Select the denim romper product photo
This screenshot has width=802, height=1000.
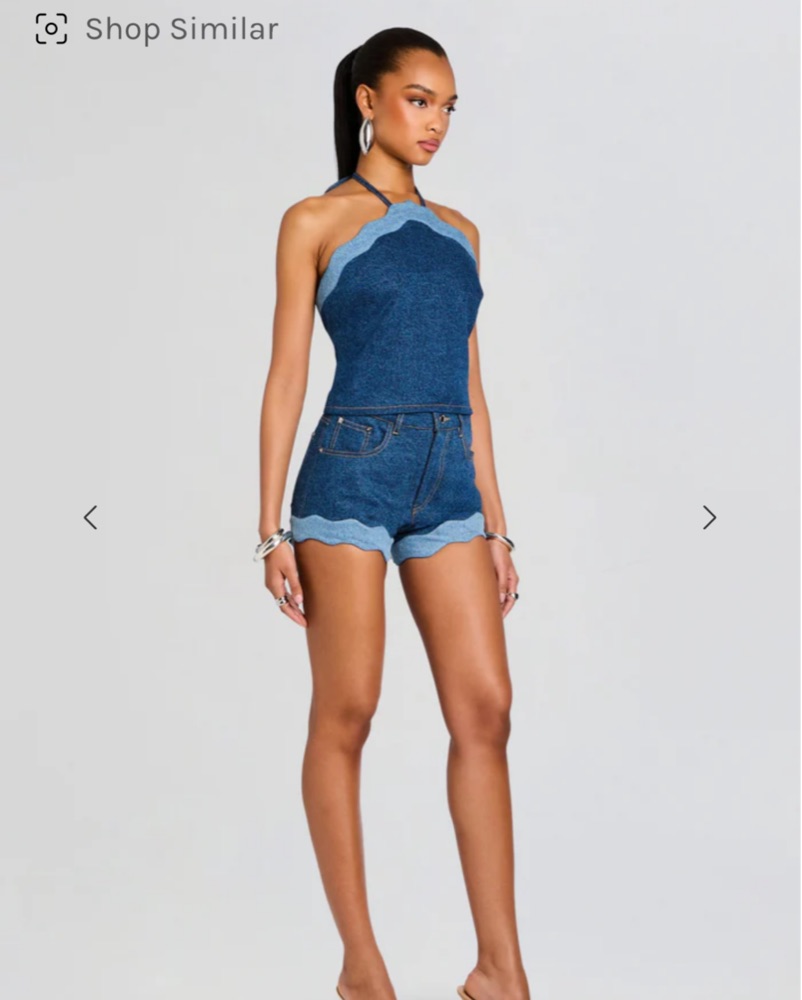pyautogui.click(x=400, y=450)
